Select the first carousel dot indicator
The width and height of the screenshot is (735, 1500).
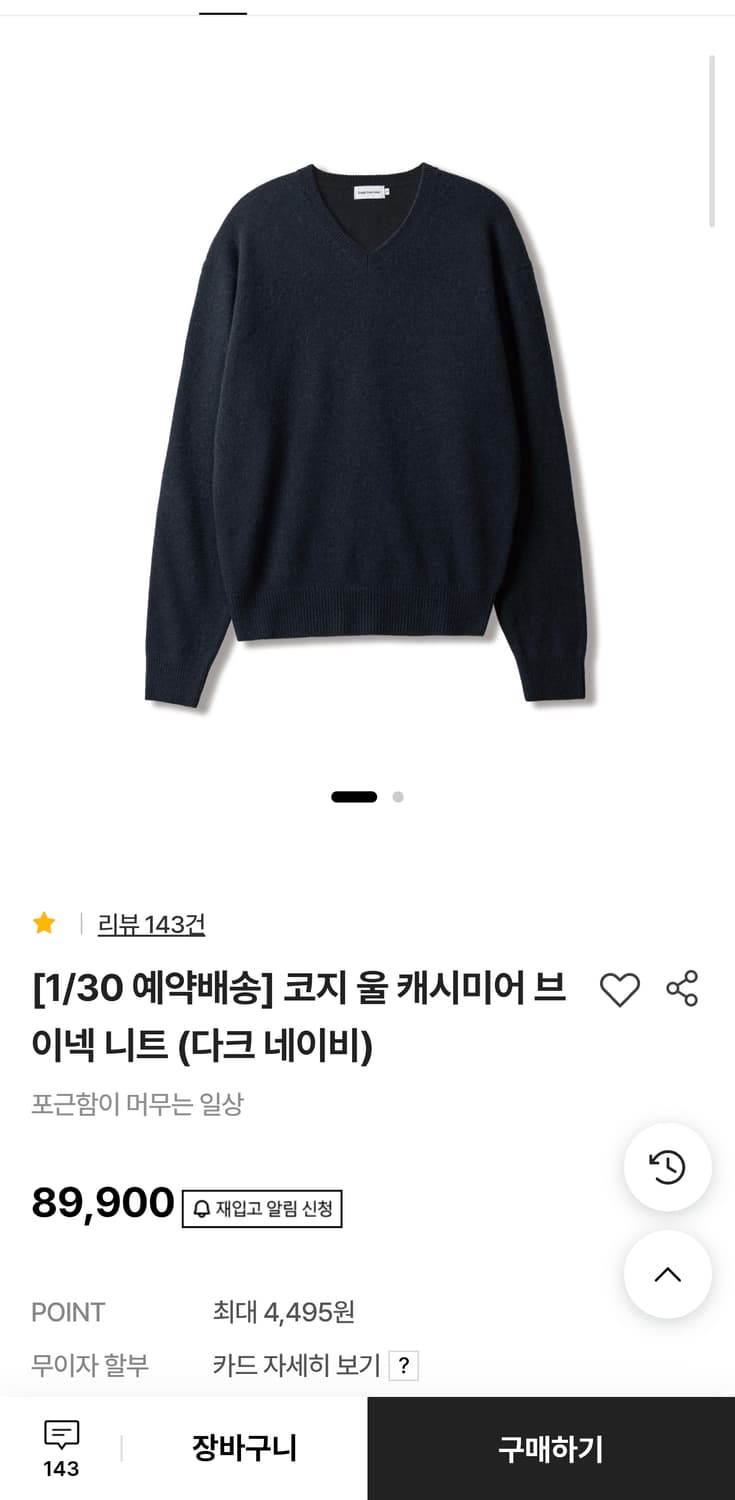tap(355, 797)
